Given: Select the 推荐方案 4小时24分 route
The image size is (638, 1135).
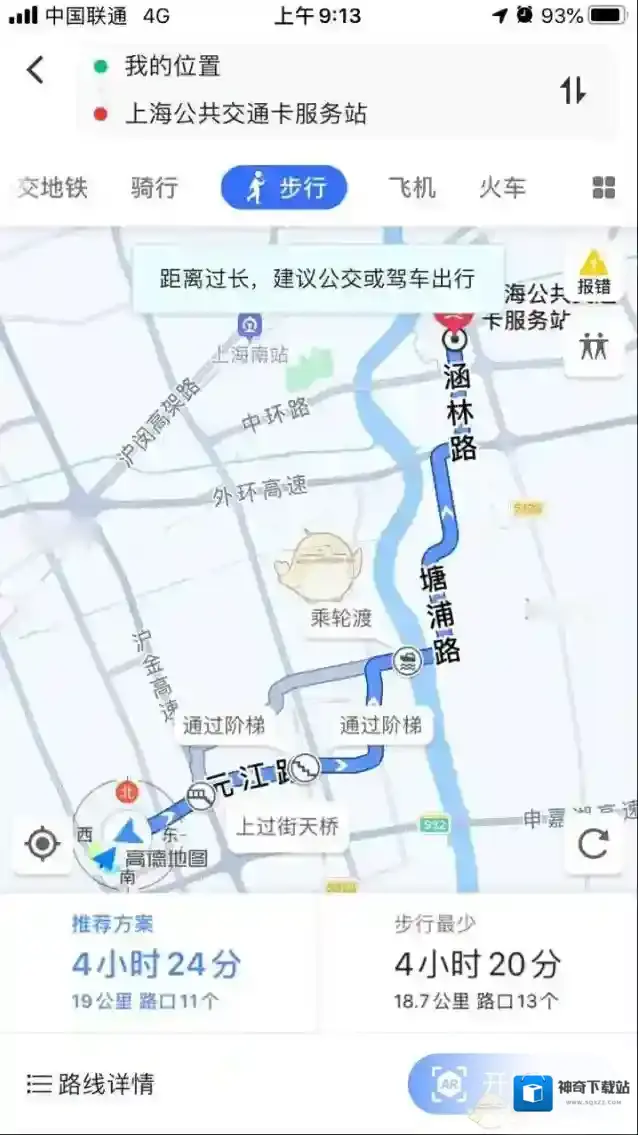Looking at the screenshot, I should [158, 962].
